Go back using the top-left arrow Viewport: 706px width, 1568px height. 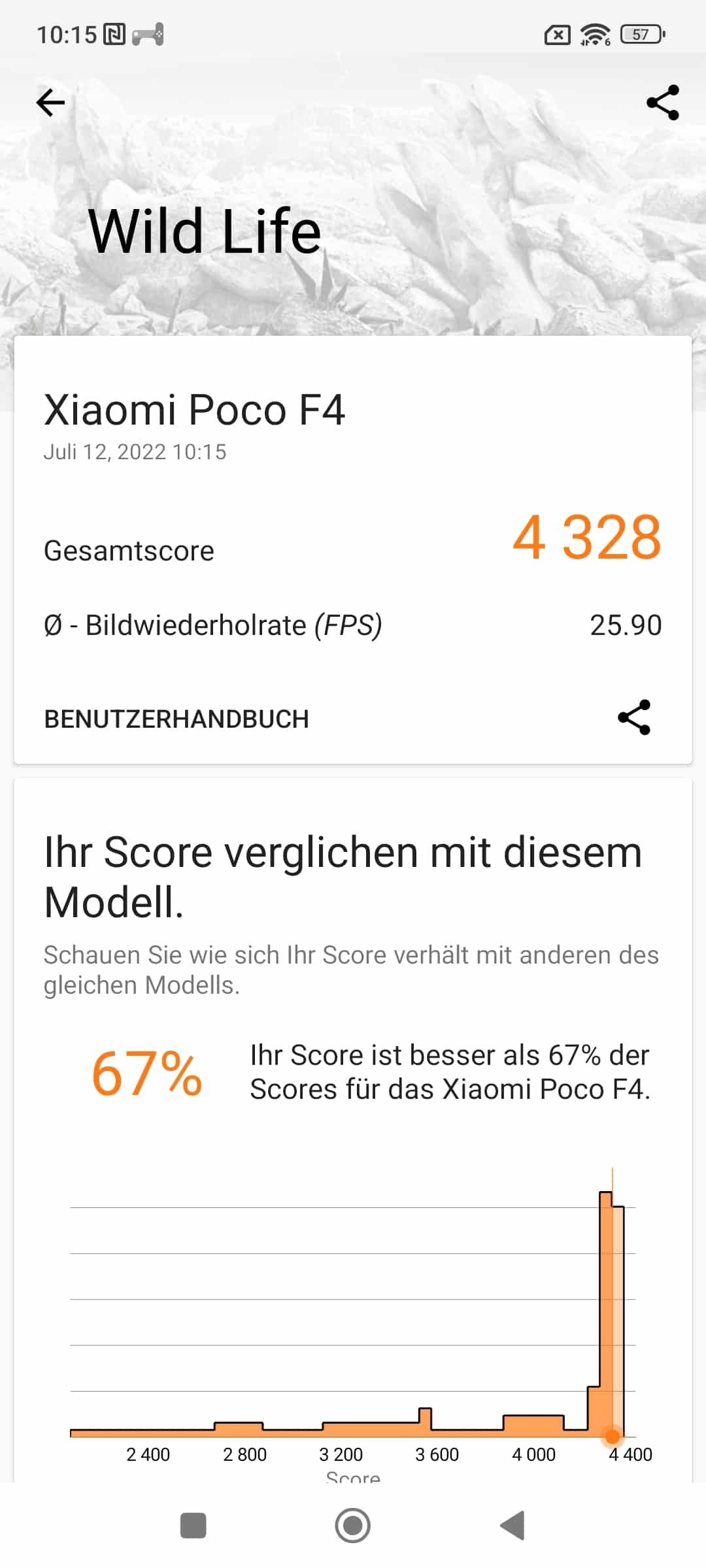point(50,103)
